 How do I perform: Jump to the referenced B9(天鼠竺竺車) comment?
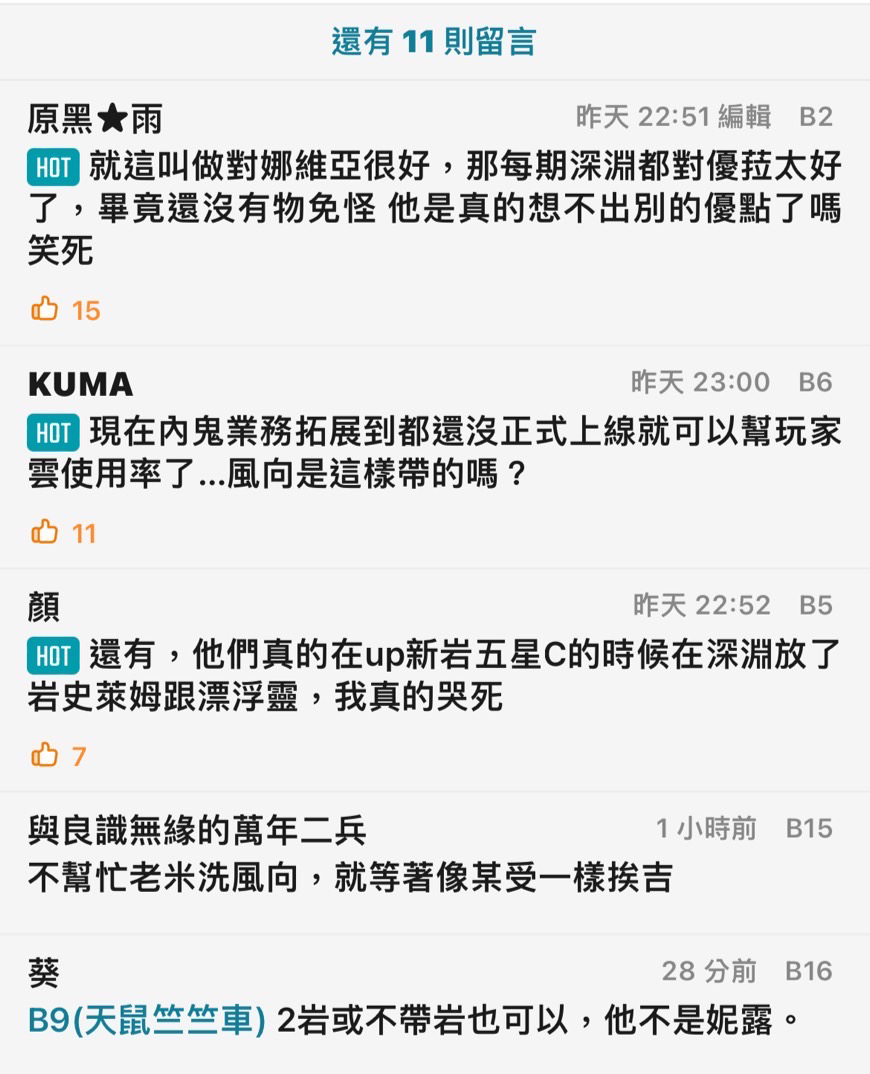pyautogui.click(x=147, y=1021)
